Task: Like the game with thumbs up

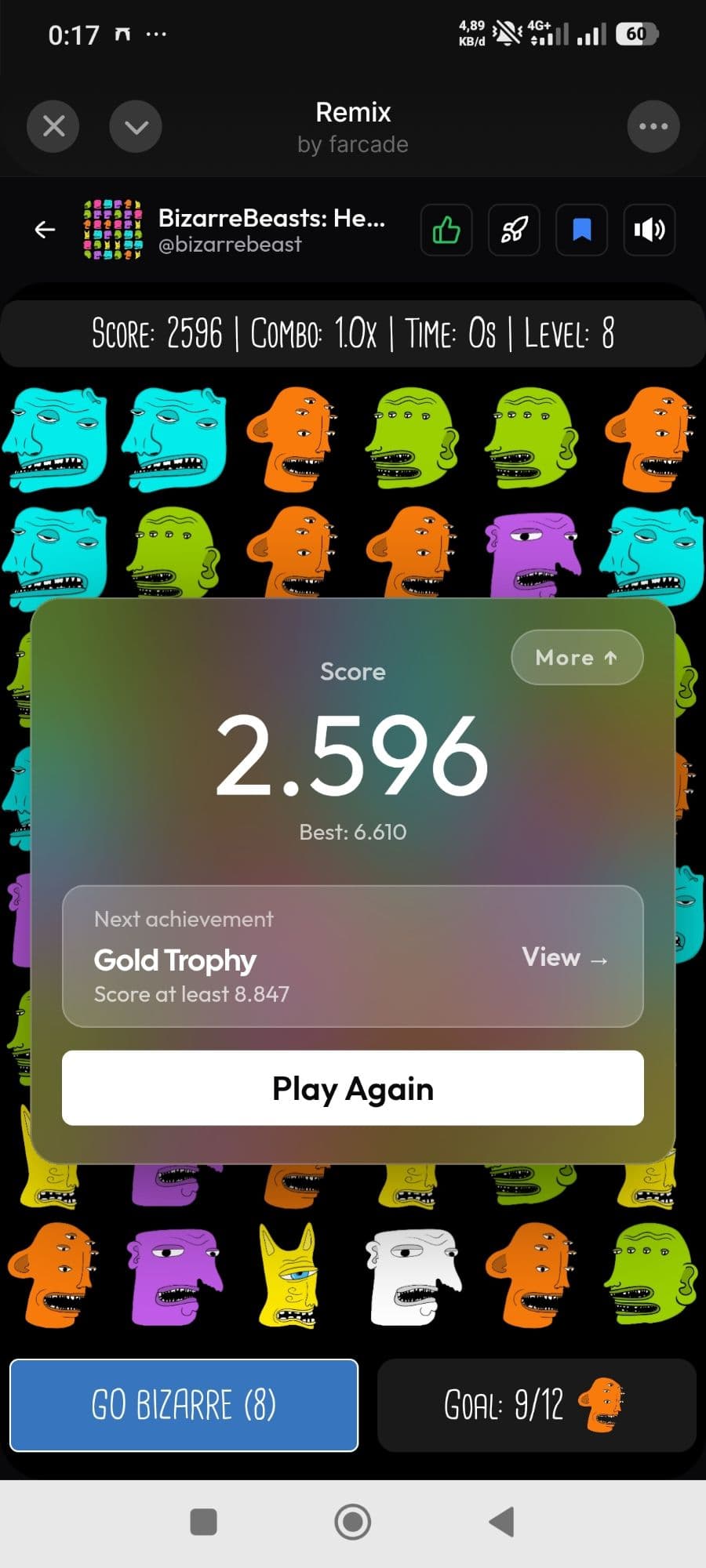Action: click(x=446, y=230)
